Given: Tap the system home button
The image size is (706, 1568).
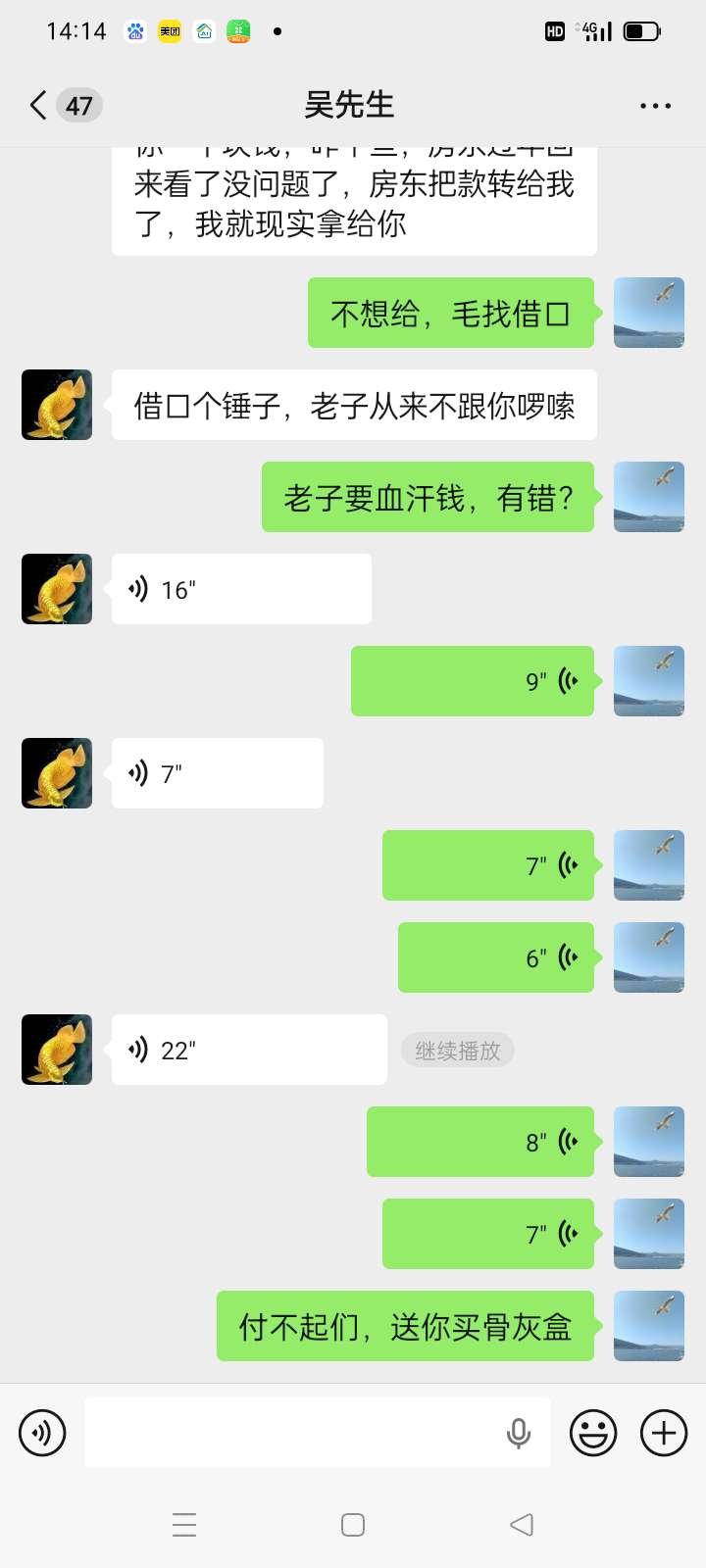Looking at the screenshot, I should tap(353, 1525).
